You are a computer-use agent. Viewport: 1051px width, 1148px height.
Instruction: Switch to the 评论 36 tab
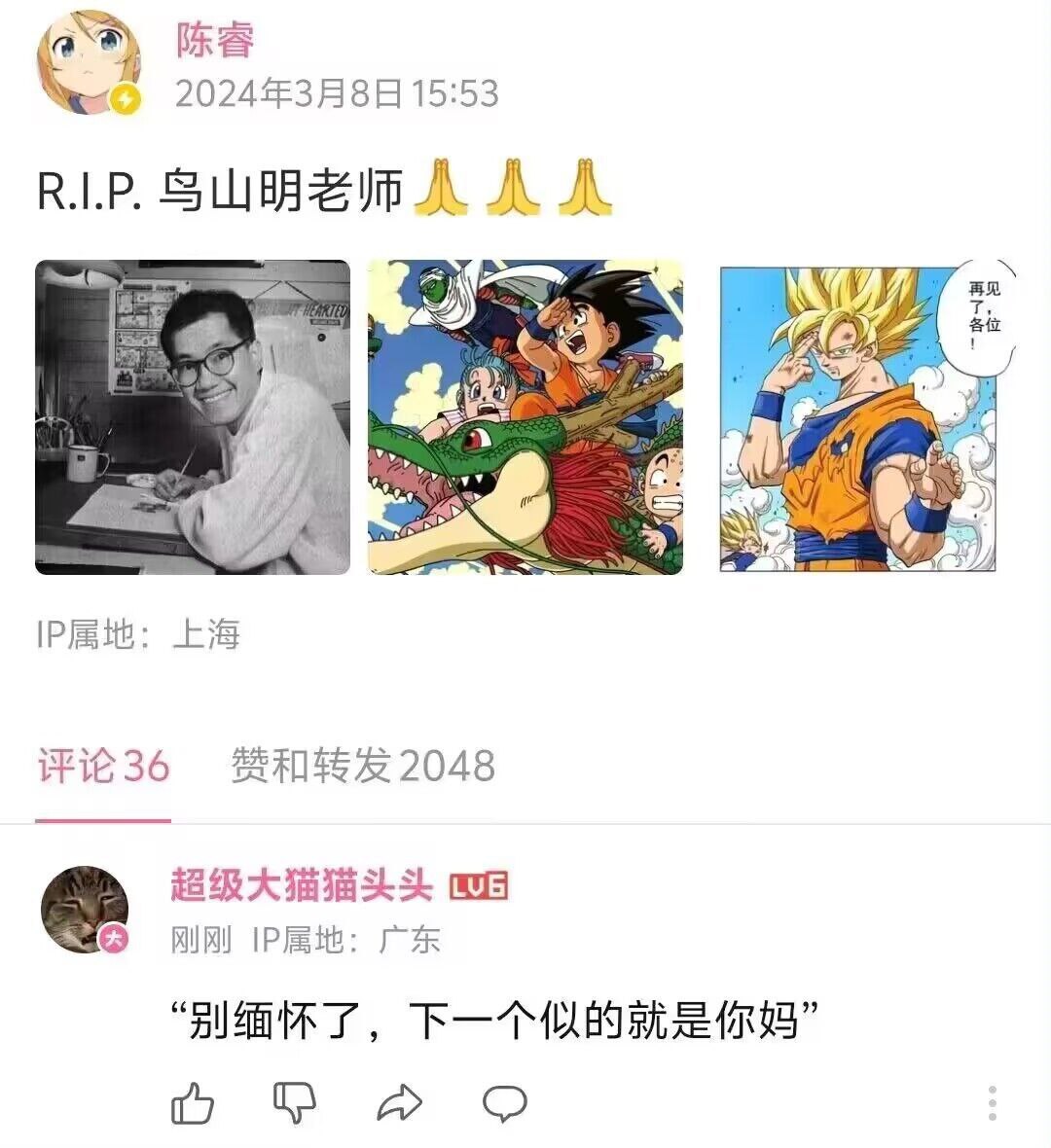pyautogui.click(x=103, y=767)
